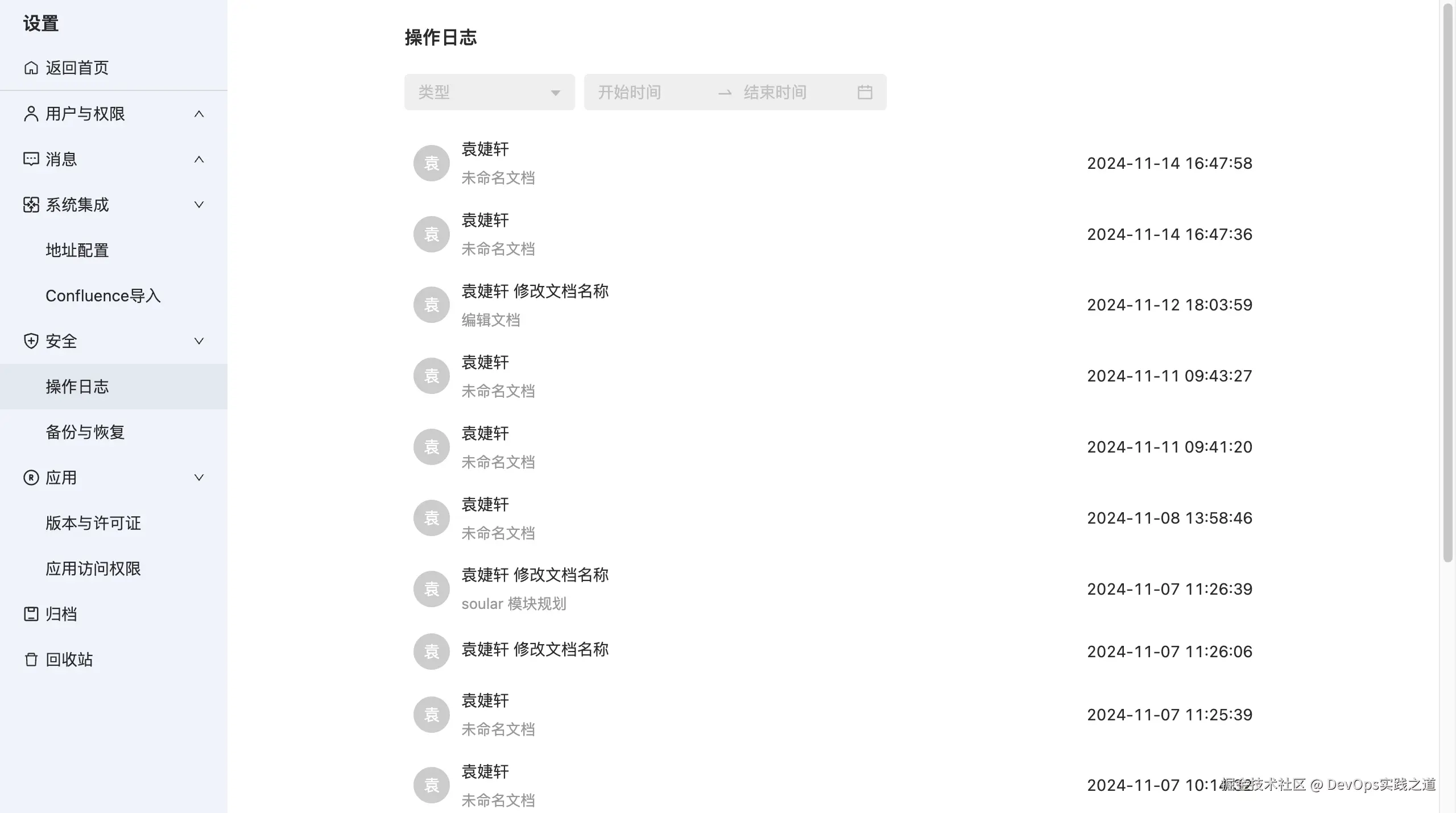Select 操作日志 in the sidebar

click(x=77, y=387)
